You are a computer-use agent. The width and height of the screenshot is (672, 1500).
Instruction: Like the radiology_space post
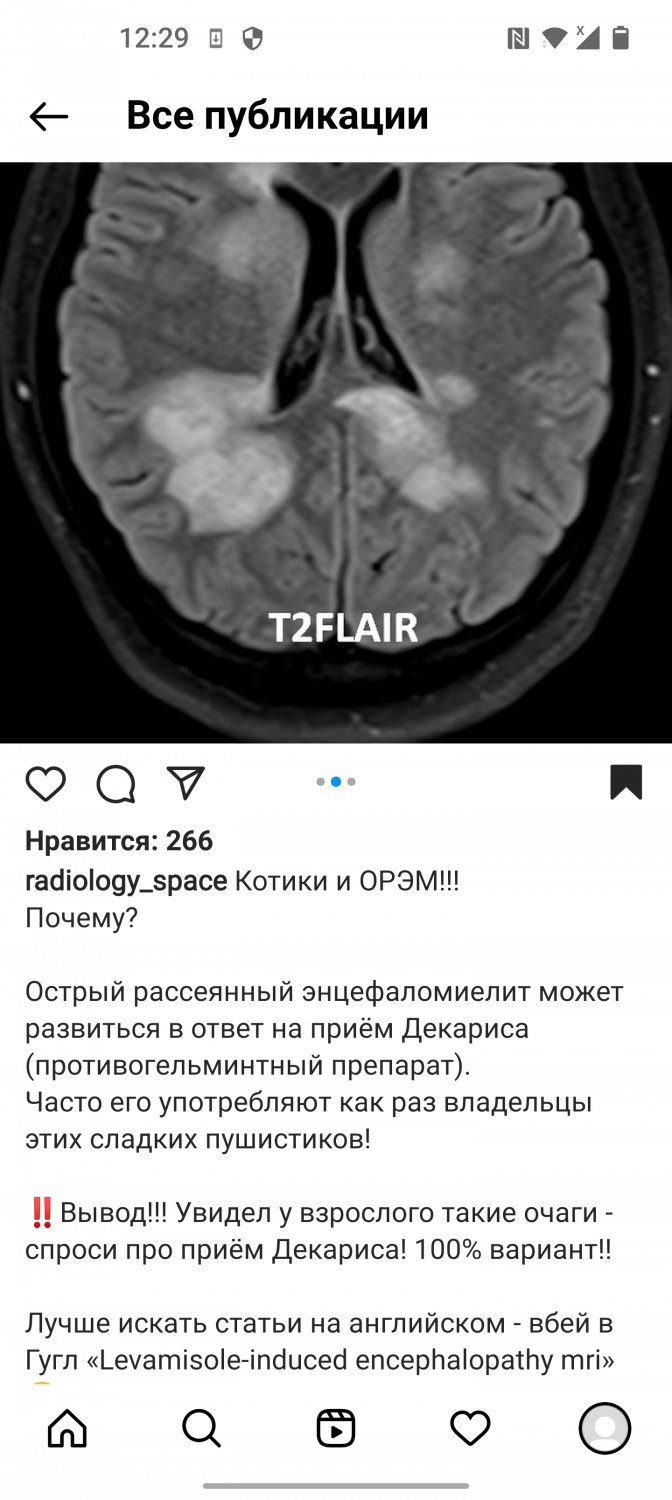point(45,783)
